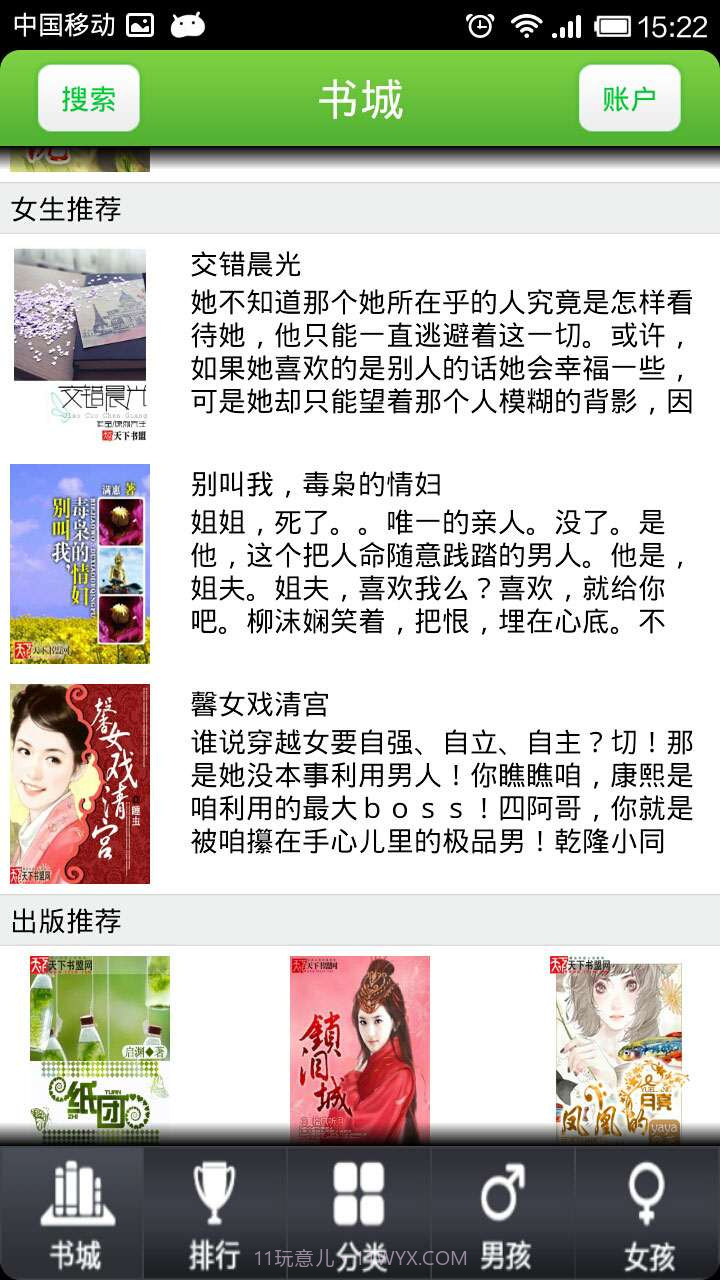Open the 账户 account button

point(629,97)
